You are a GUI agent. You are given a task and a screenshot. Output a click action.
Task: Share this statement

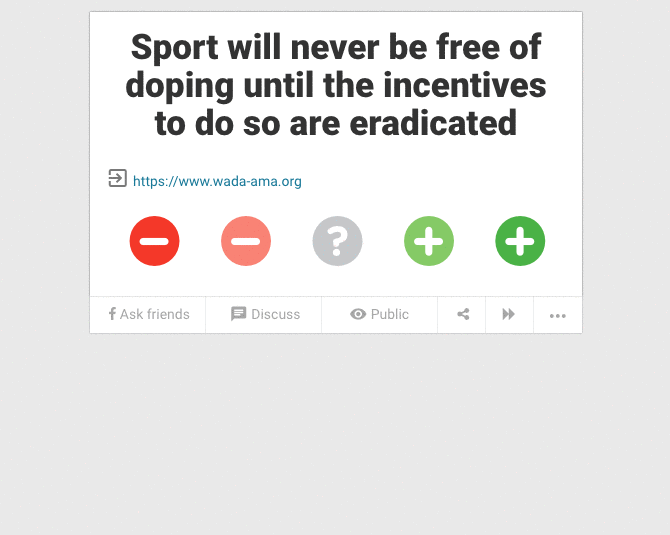462,314
